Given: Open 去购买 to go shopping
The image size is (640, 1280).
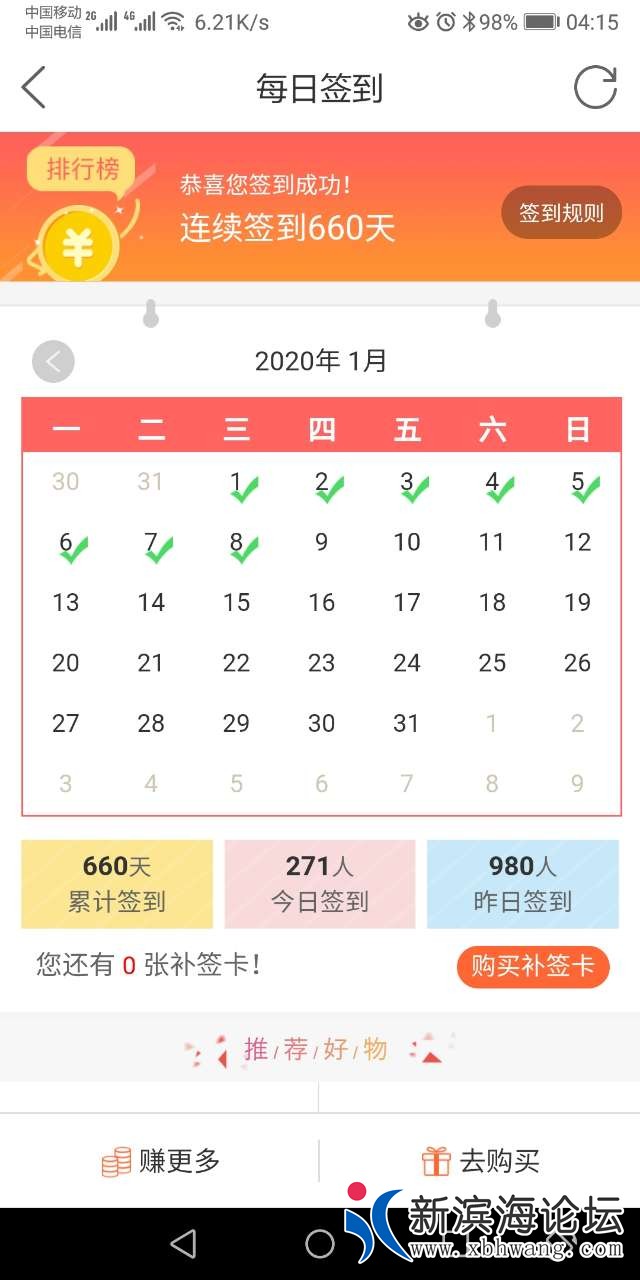Looking at the screenshot, I should pos(480,1161).
